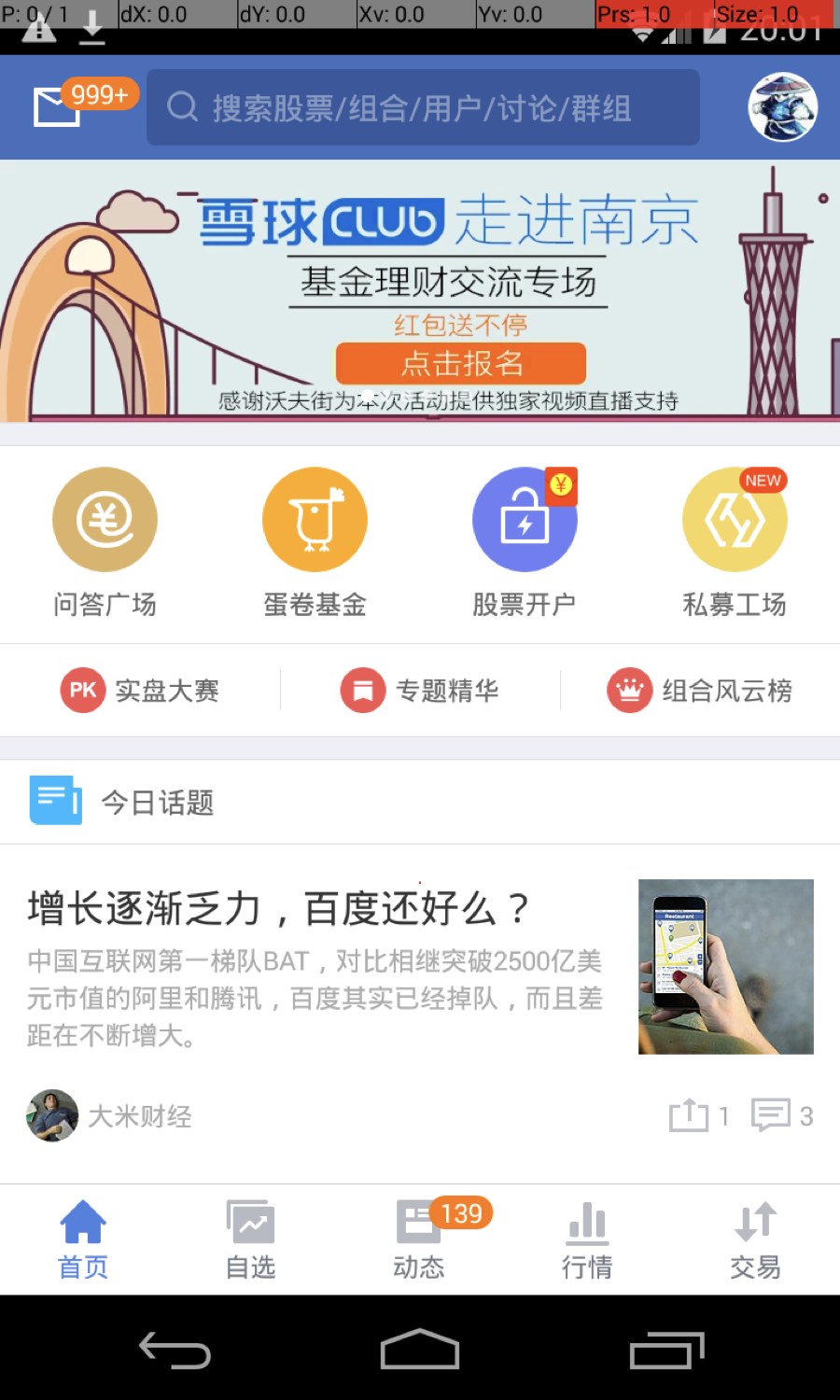The height and width of the screenshot is (1400, 840).
Task: Switch to the 行情 tab
Action: pyautogui.click(x=587, y=1239)
